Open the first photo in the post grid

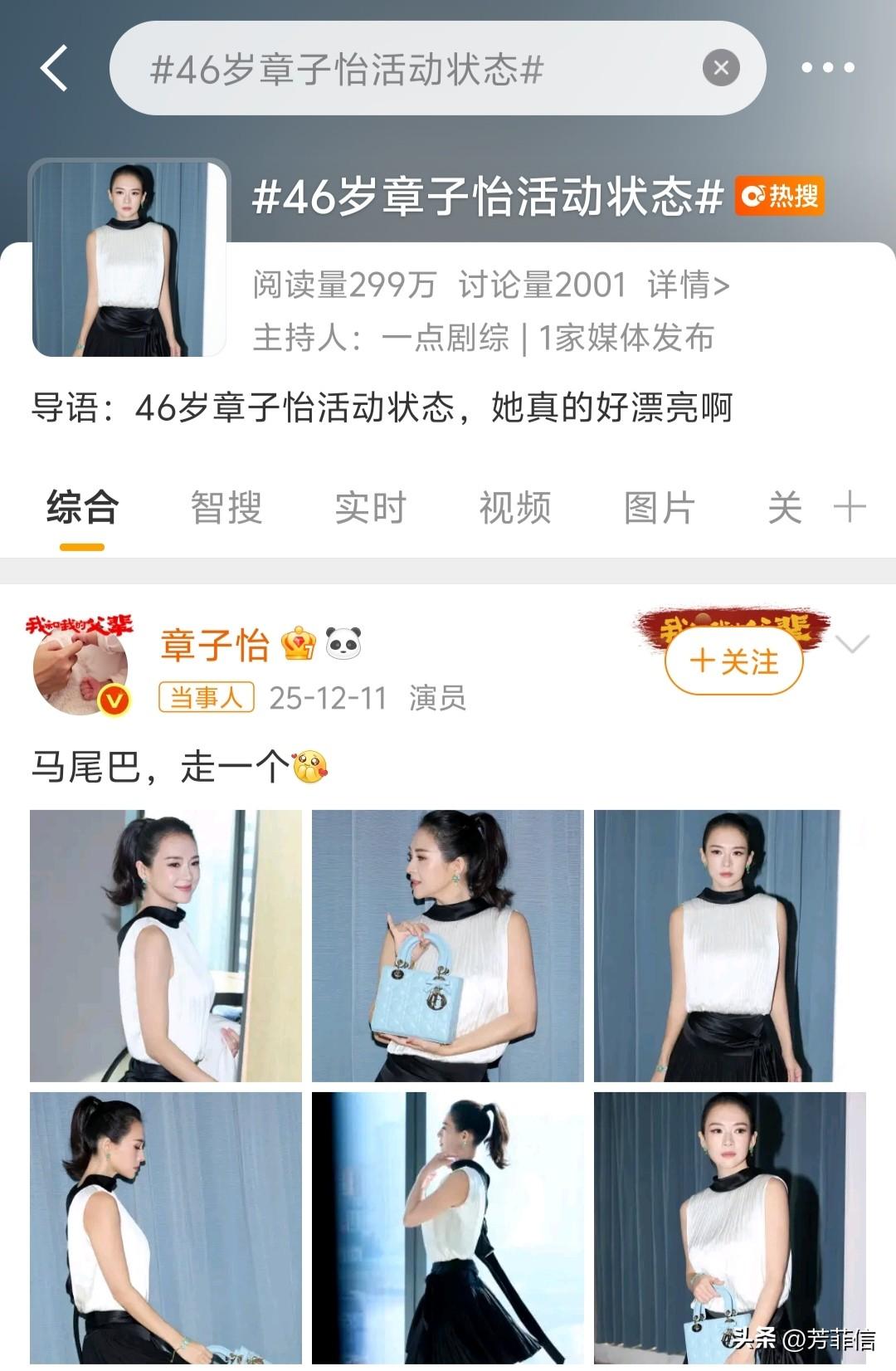click(x=166, y=946)
